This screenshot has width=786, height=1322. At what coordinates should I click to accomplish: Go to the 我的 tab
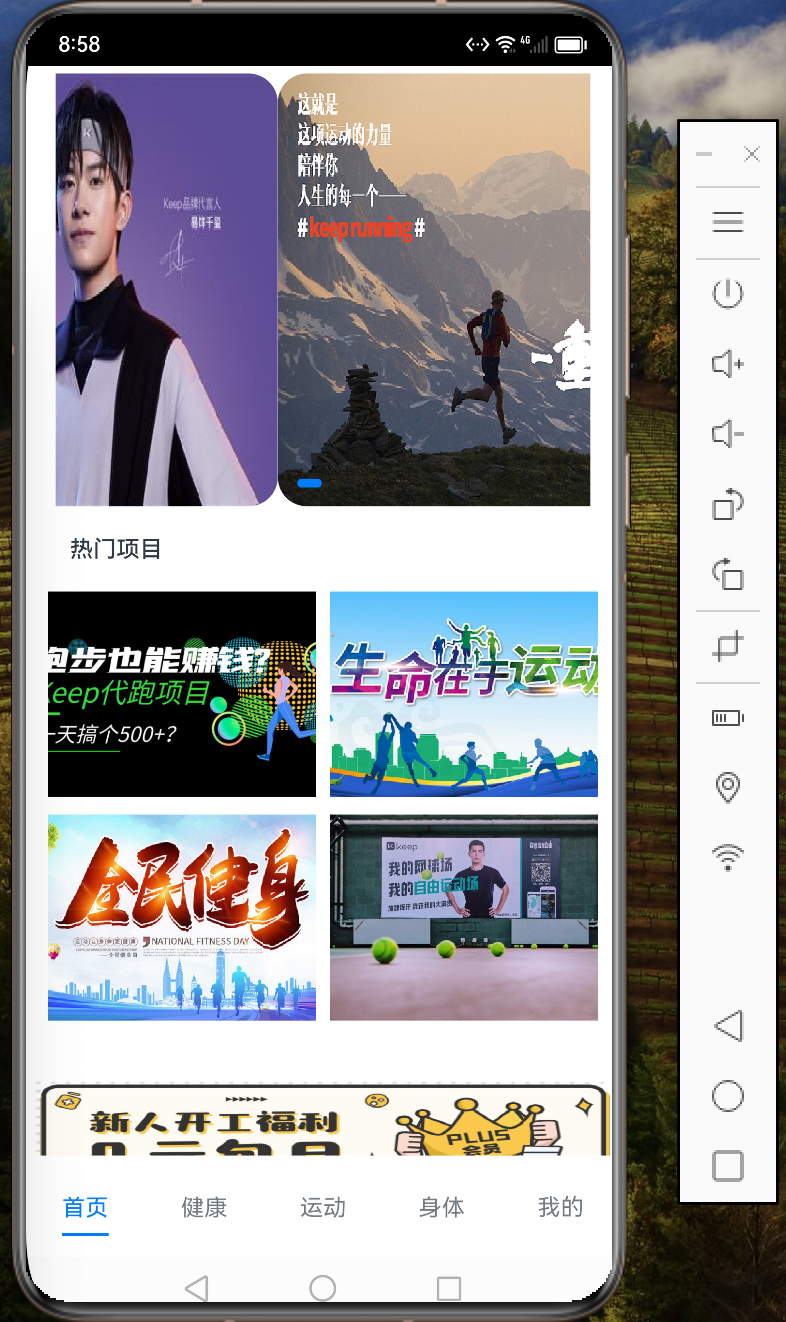pos(560,1207)
